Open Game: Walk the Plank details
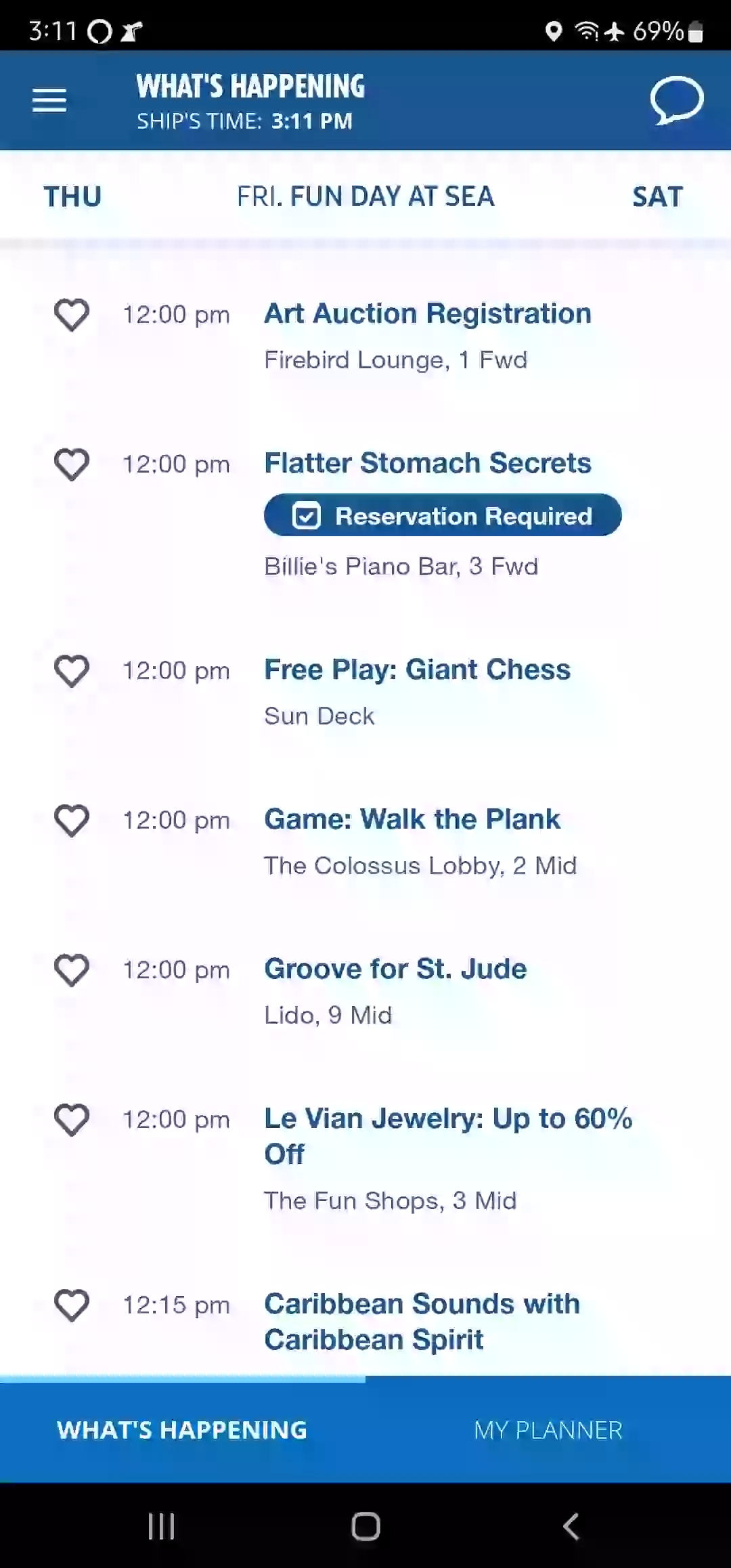 click(x=412, y=819)
